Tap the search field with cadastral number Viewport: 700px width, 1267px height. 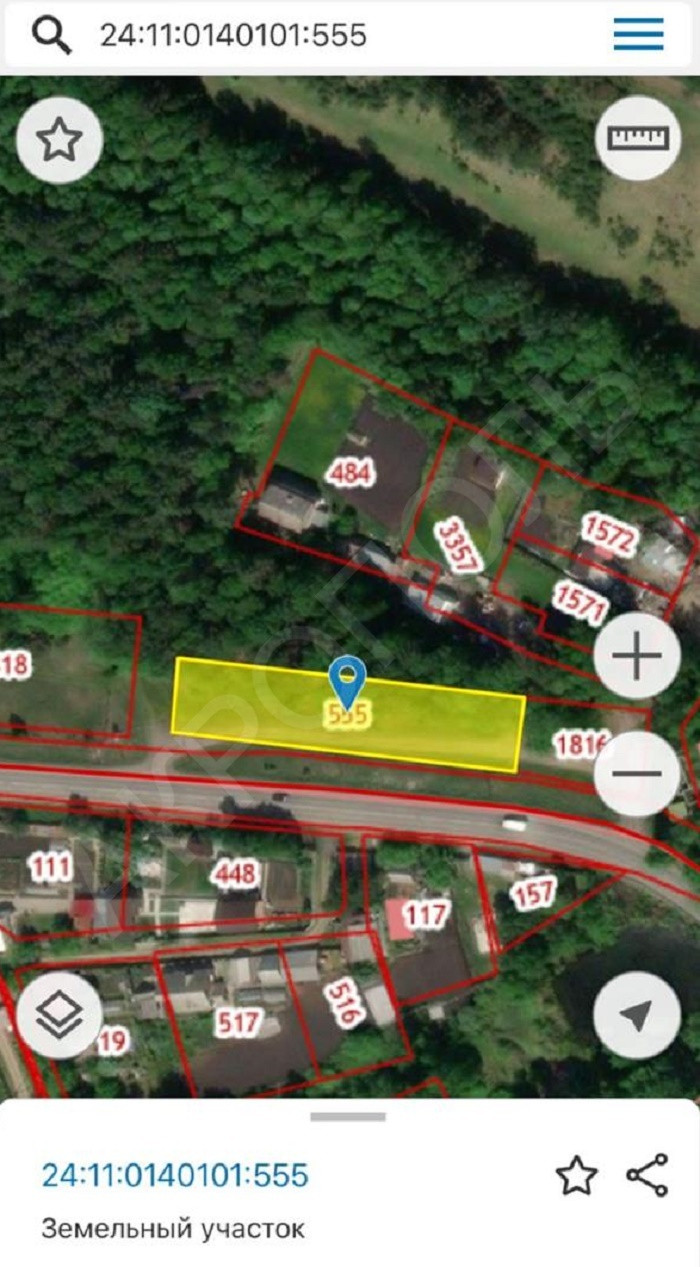pos(300,36)
